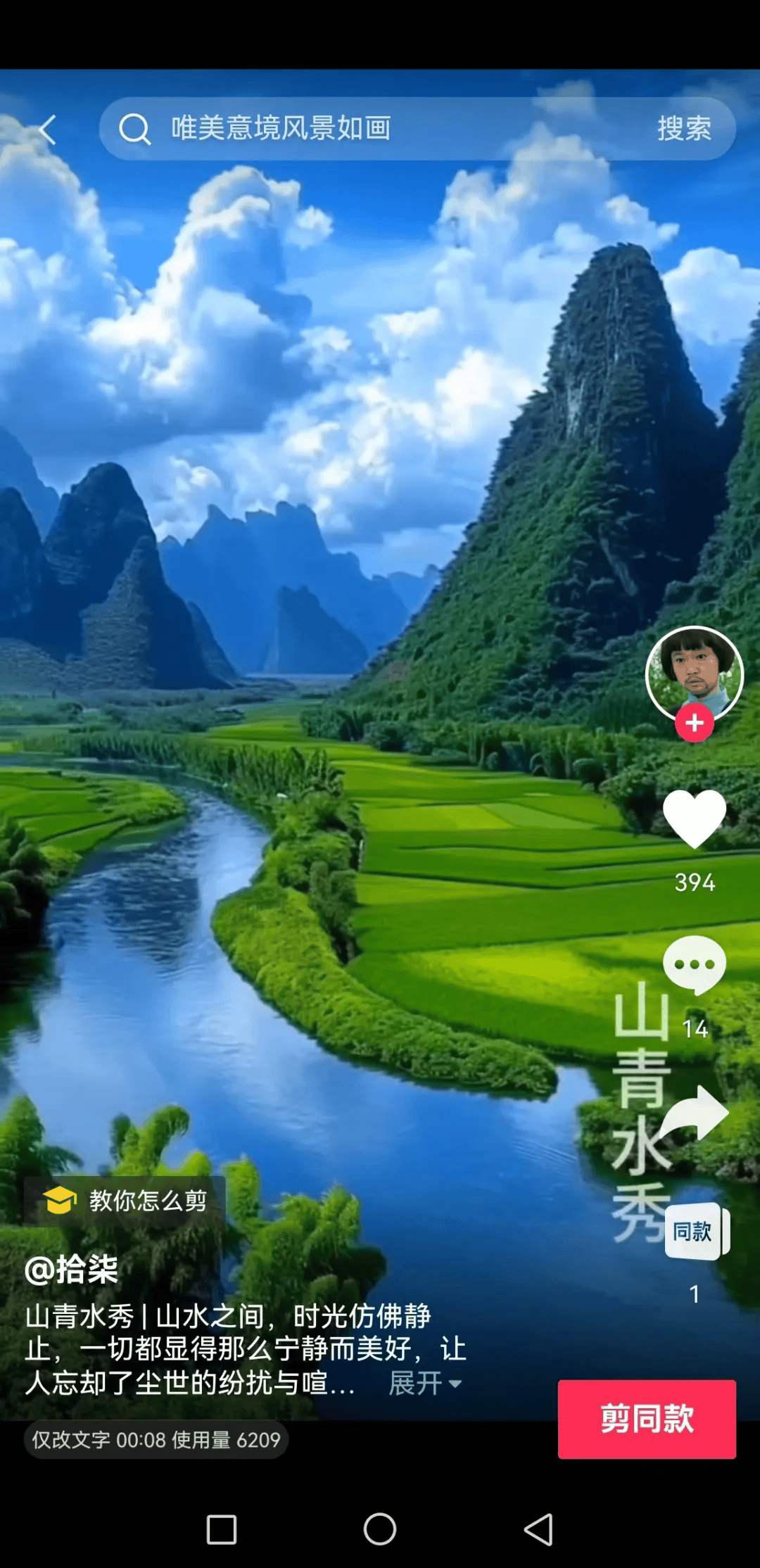Screen dimensions: 760x1568
Task: Open the 教你怎么剪 tutorial chip
Action: pos(125,1200)
